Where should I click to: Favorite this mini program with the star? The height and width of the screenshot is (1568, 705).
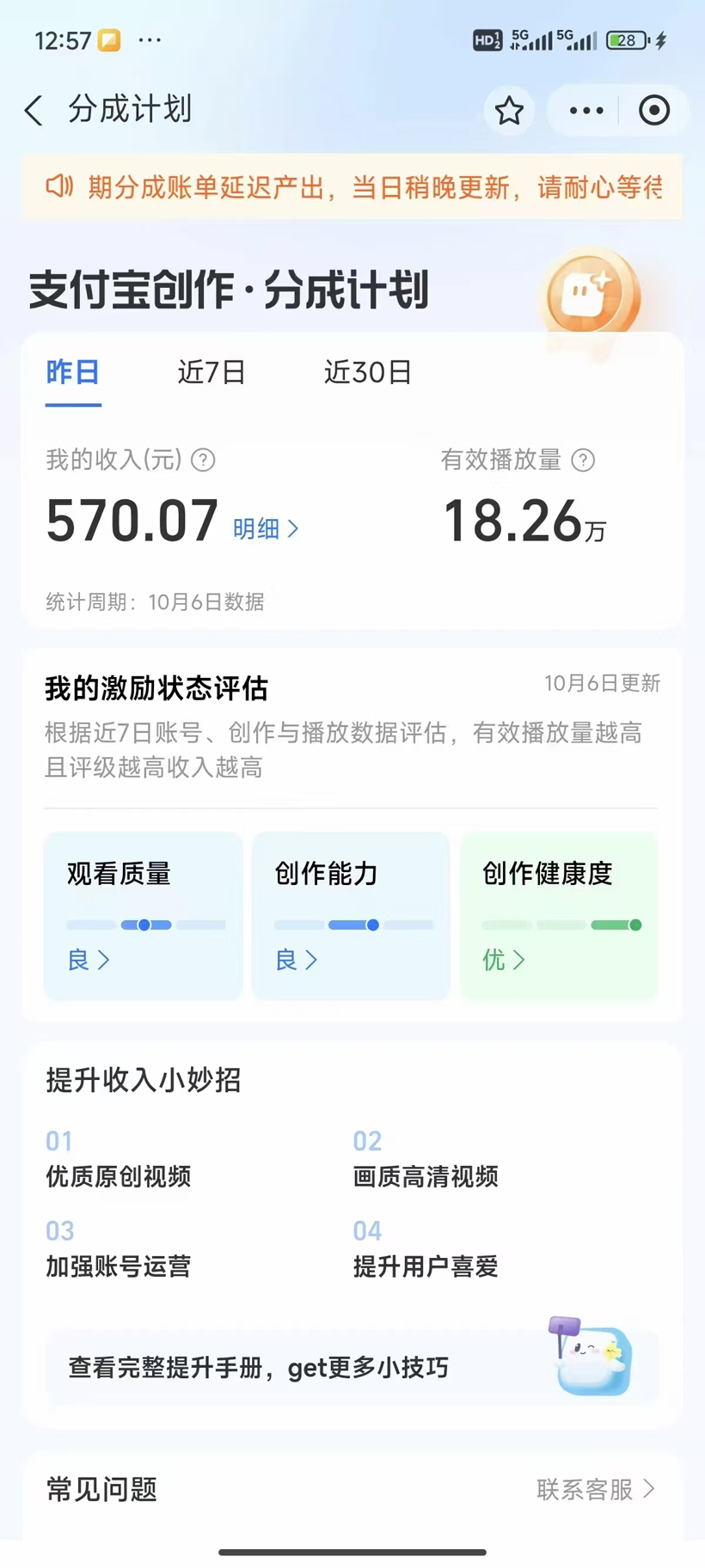[x=509, y=111]
